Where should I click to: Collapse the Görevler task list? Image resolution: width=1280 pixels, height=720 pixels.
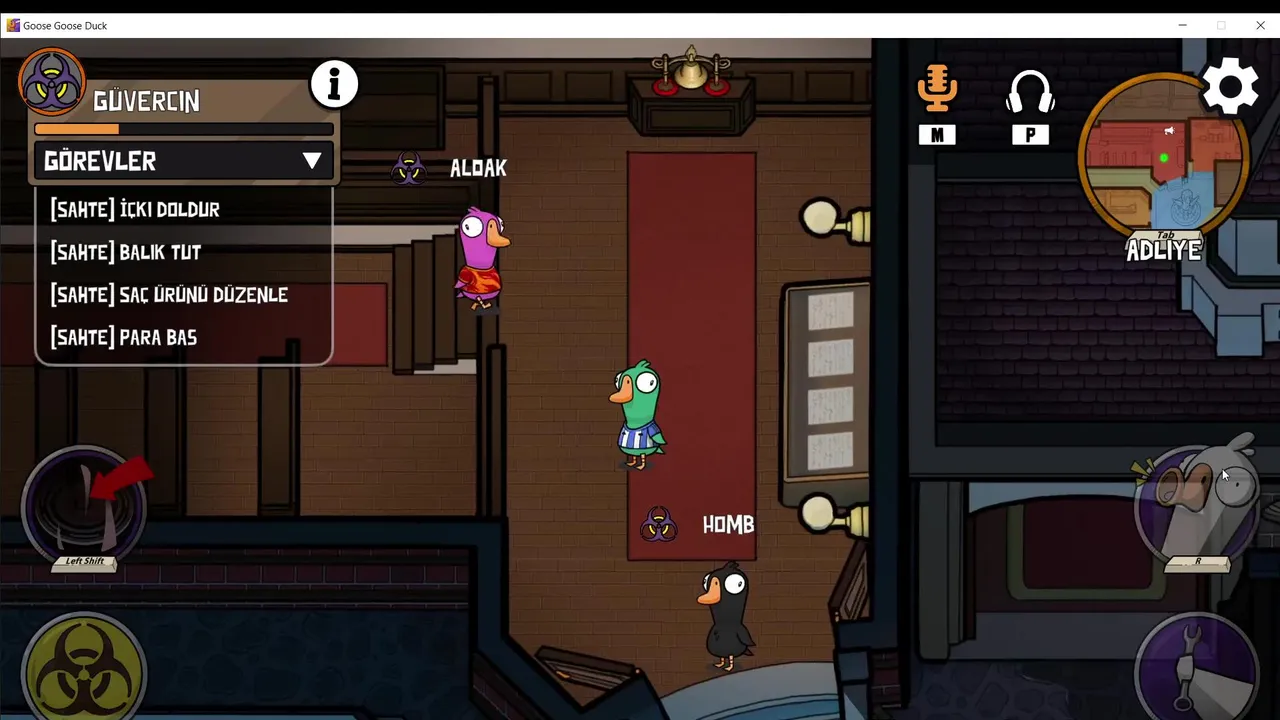click(312, 161)
